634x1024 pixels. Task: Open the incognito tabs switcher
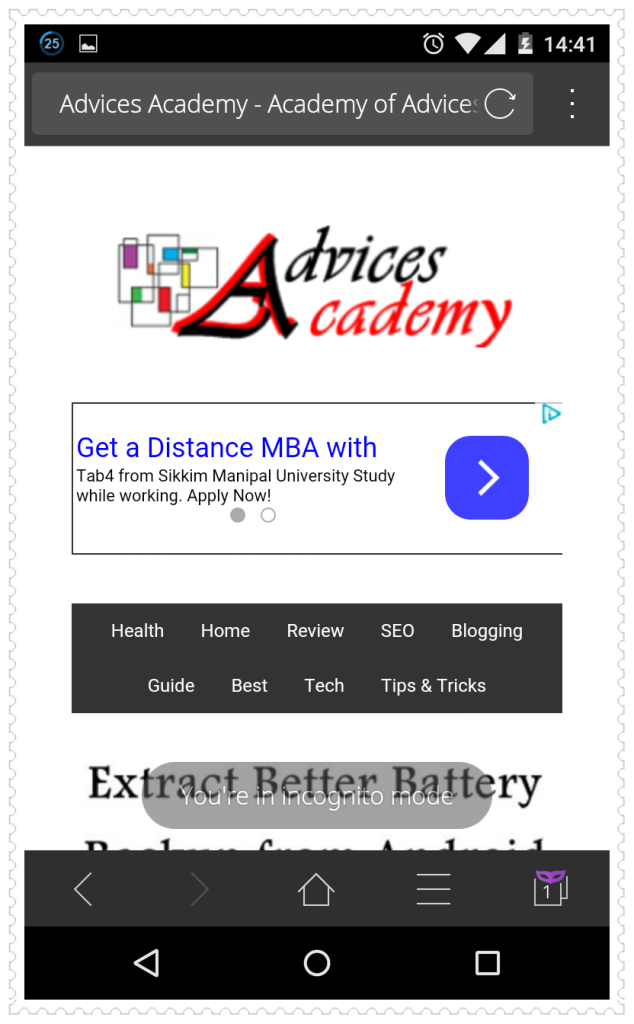[549, 889]
